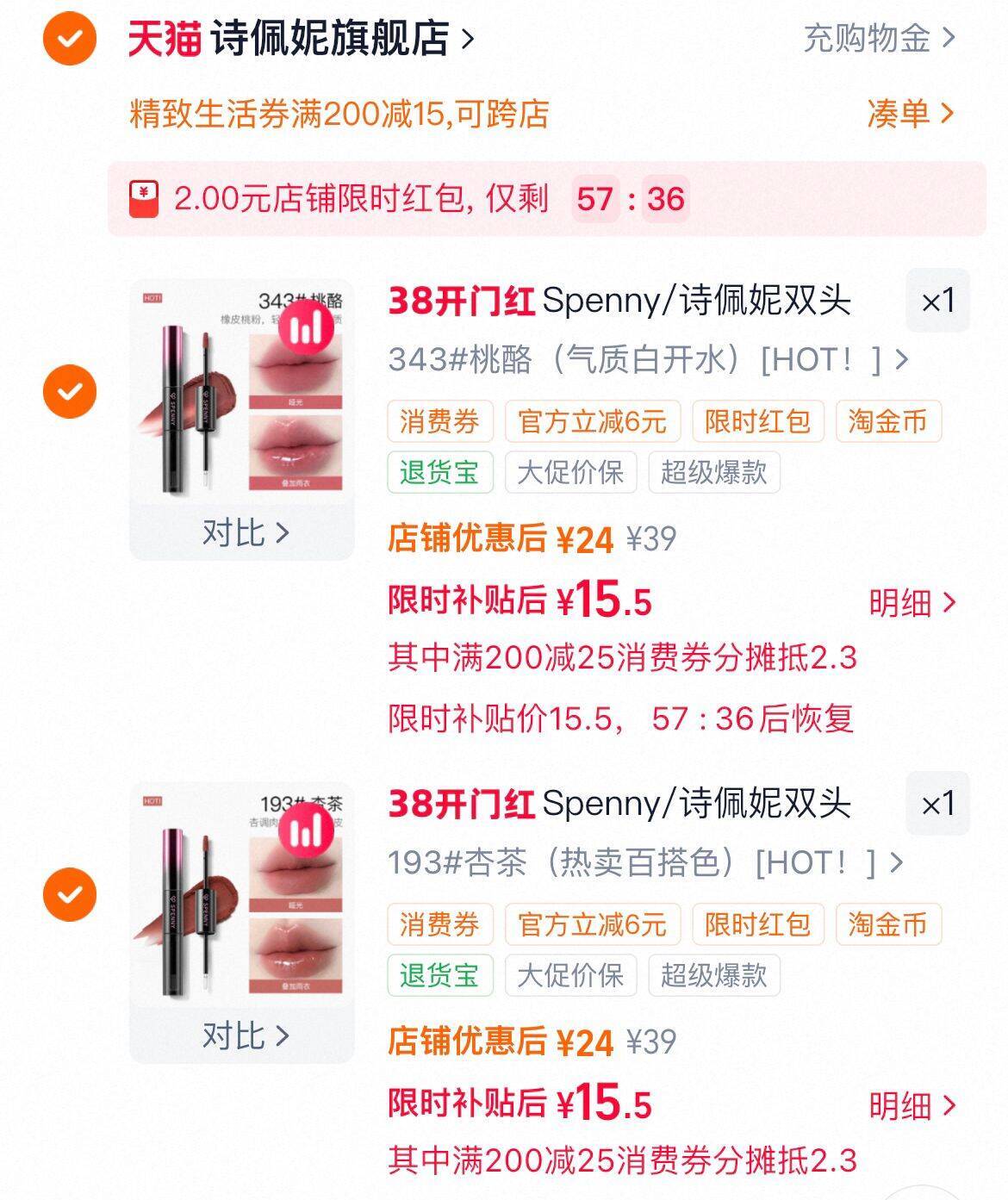View 明细 price breakdown for 343#桃酪
This screenshot has width=1008, height=1200.
912,603
